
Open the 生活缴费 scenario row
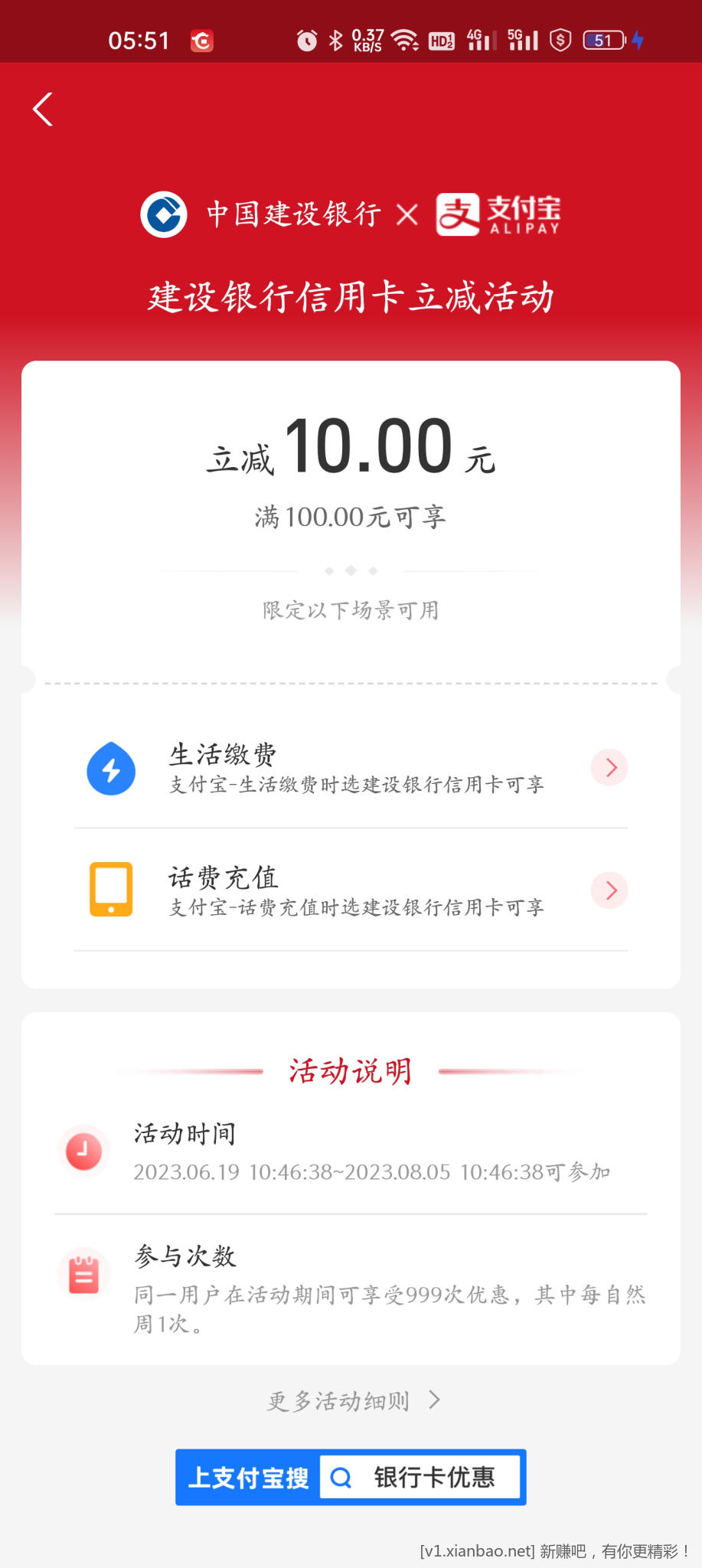point(351,768)
